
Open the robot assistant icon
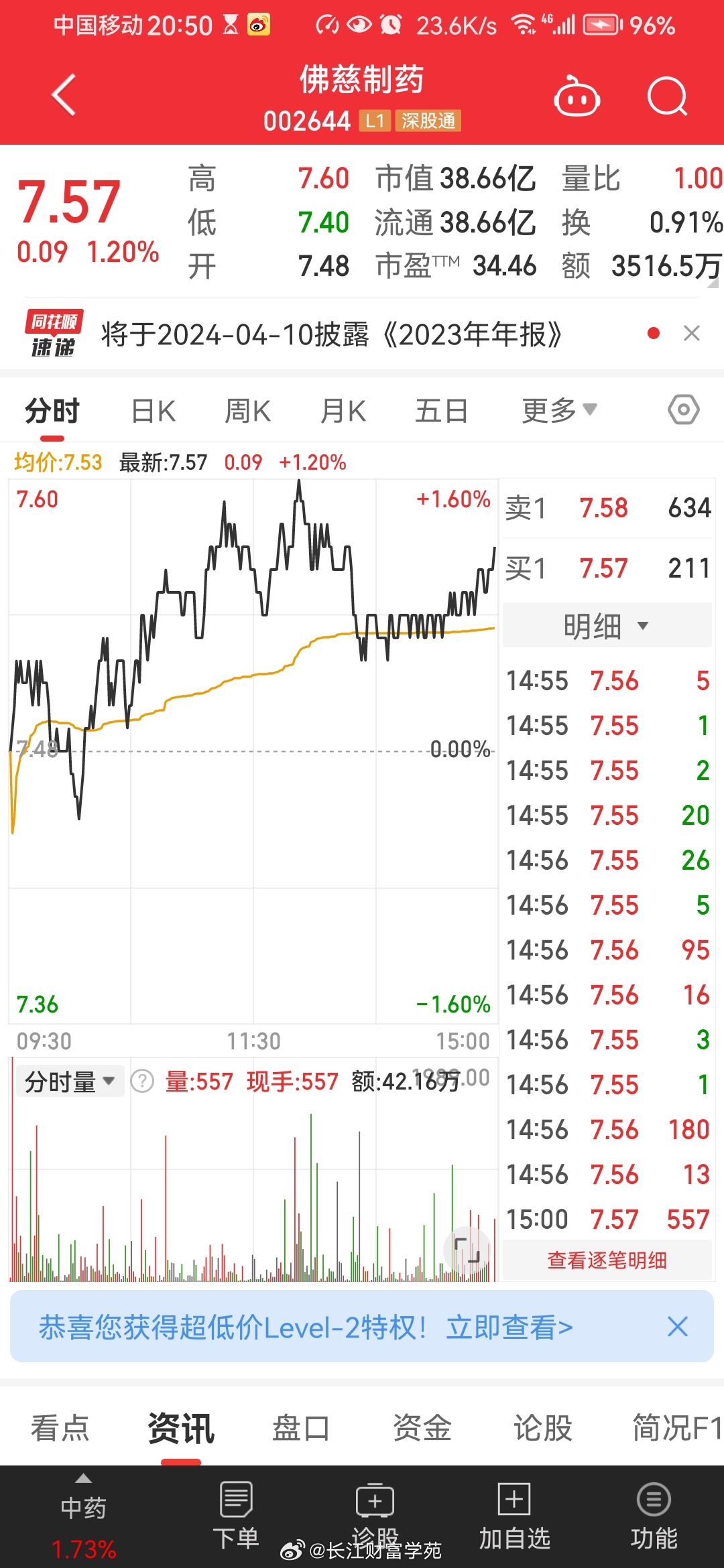pos(577,96)
